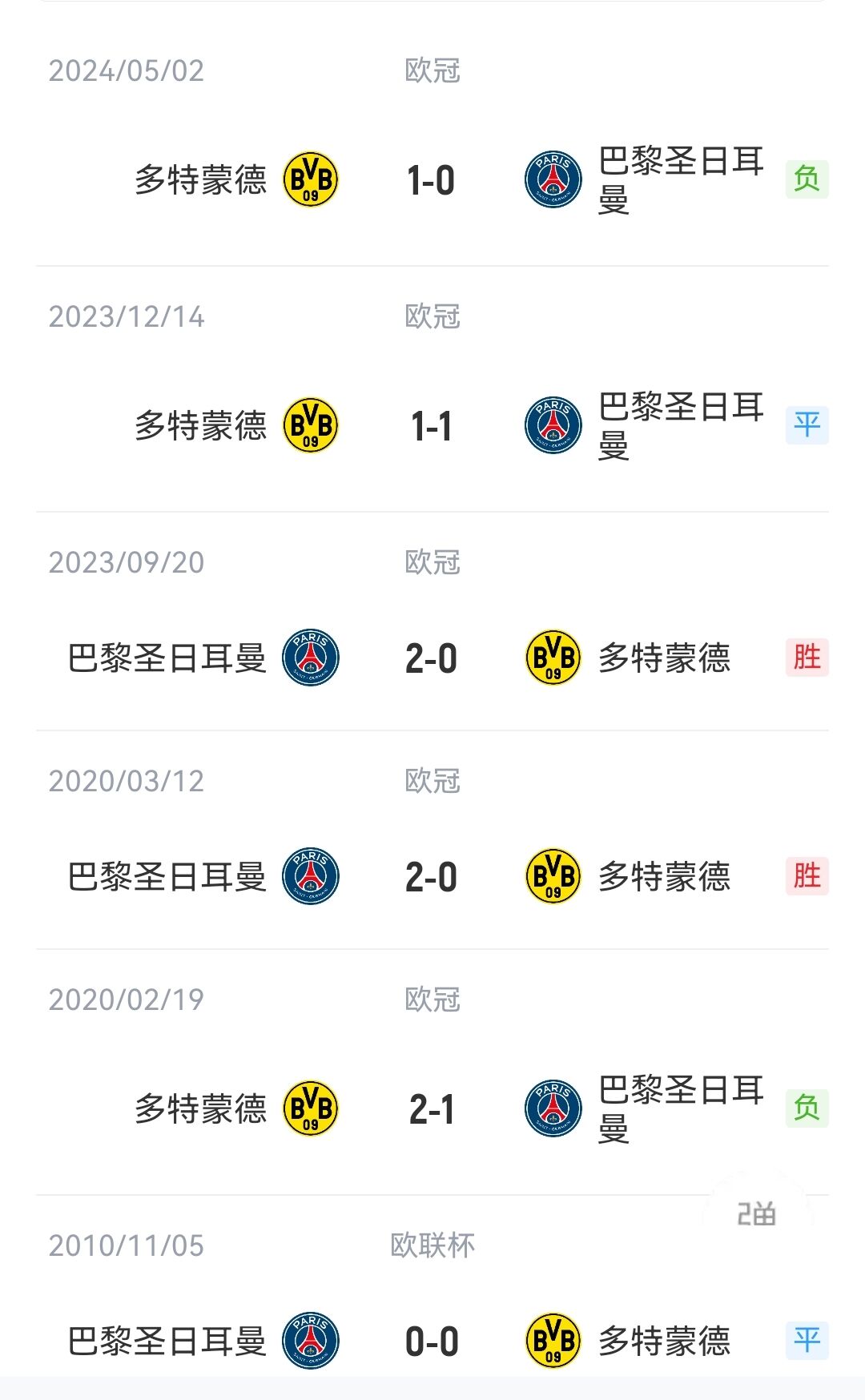View the 2023/09/20 PSG 2-0 Dortmund match
Screen dimensions: 865x1400
(x=432, y=622)
